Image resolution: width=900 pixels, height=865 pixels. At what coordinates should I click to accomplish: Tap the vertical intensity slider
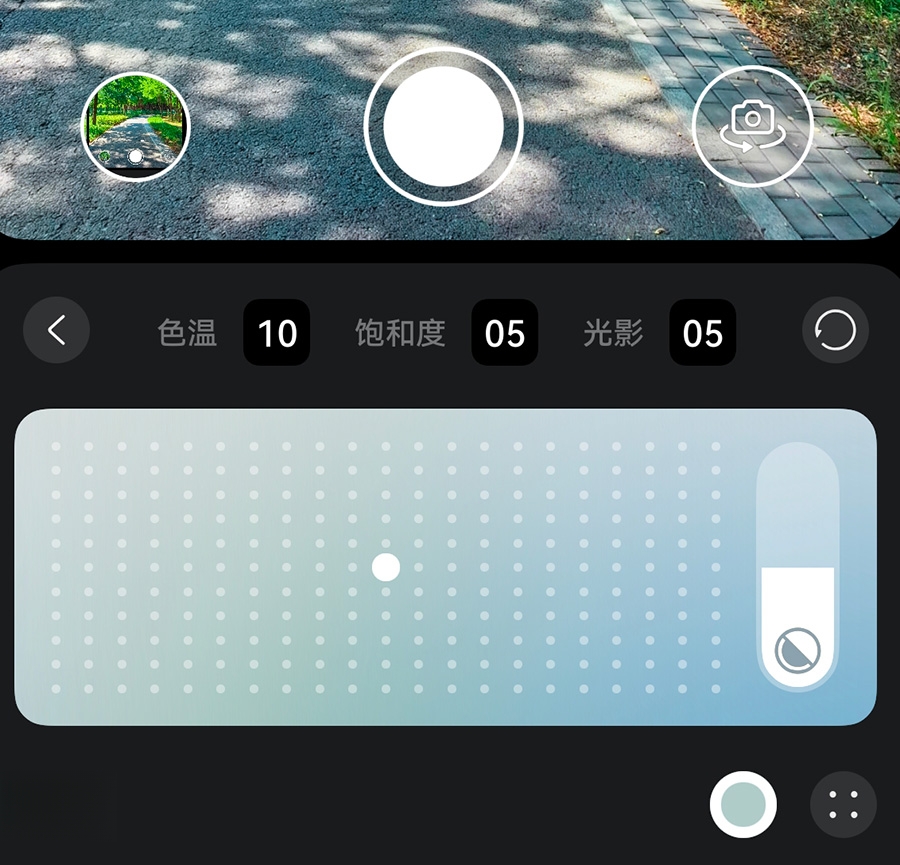(x=797, y=566)
